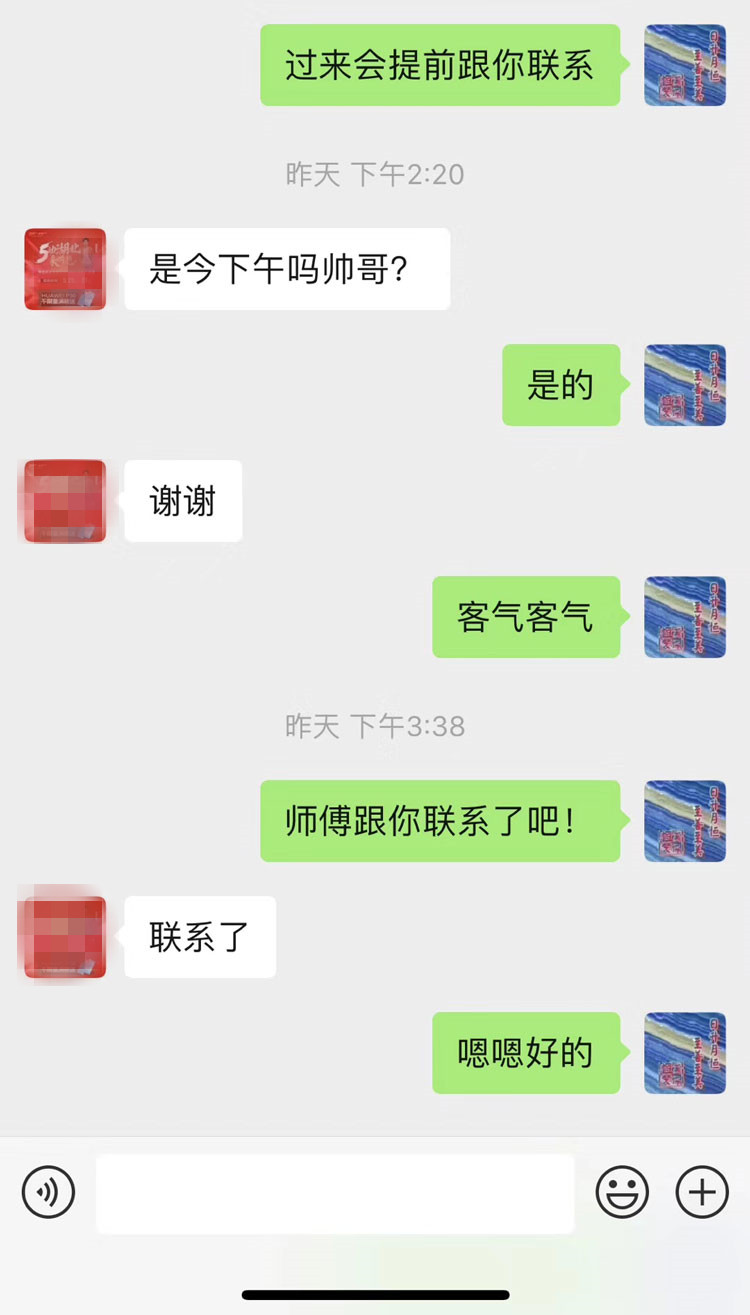Screen dimensions: 750x1315
Task: Tap contact avatar beside 是今下午吗帅哥?
Action: coord(65,269)
